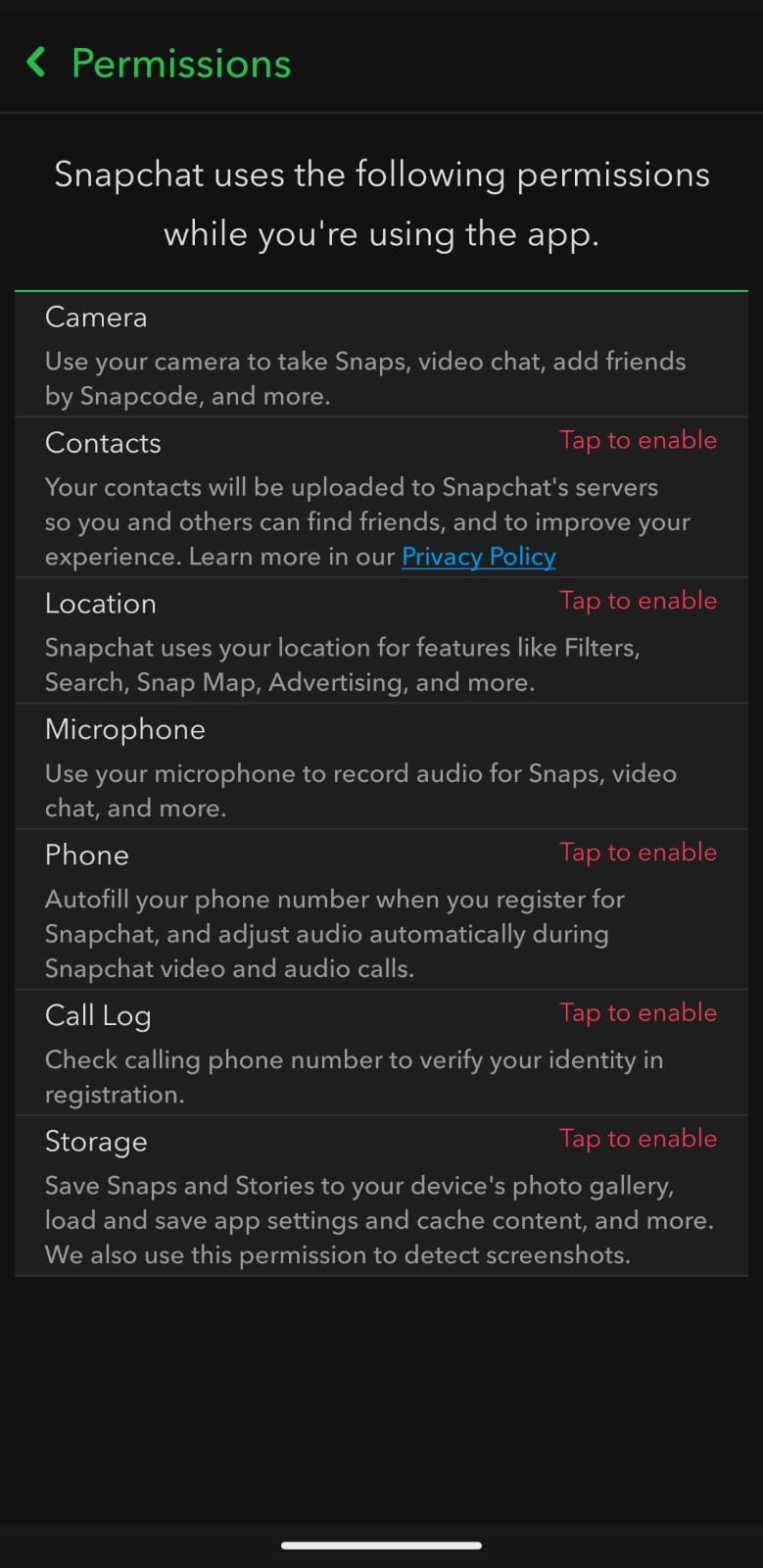This screenshot has width=763, height=1568.
Task: Enable the Contacts permission
Action: pyautogui.click(x=638, y=441)
